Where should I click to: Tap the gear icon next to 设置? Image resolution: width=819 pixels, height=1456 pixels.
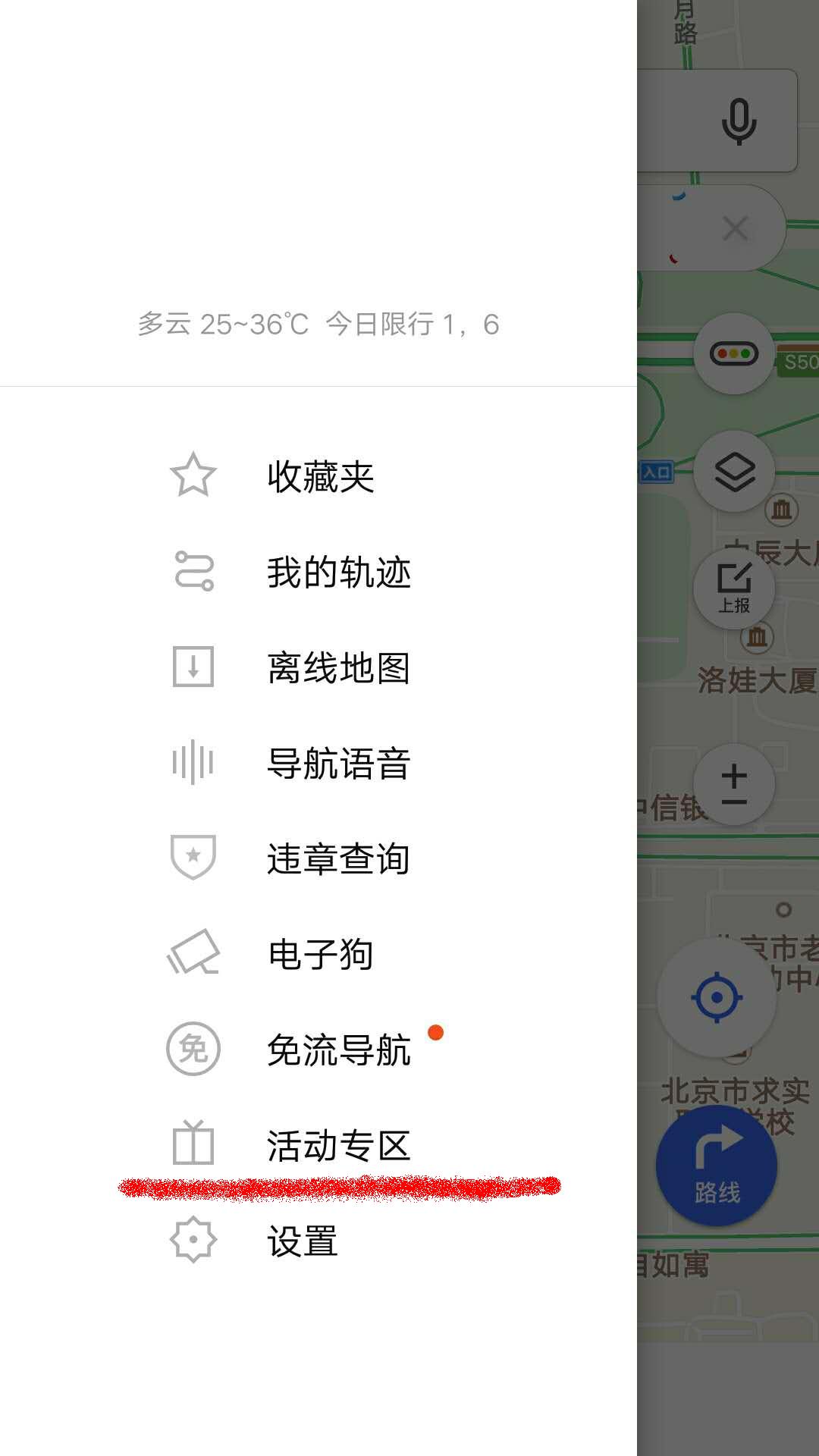[x=192, y=1241]
